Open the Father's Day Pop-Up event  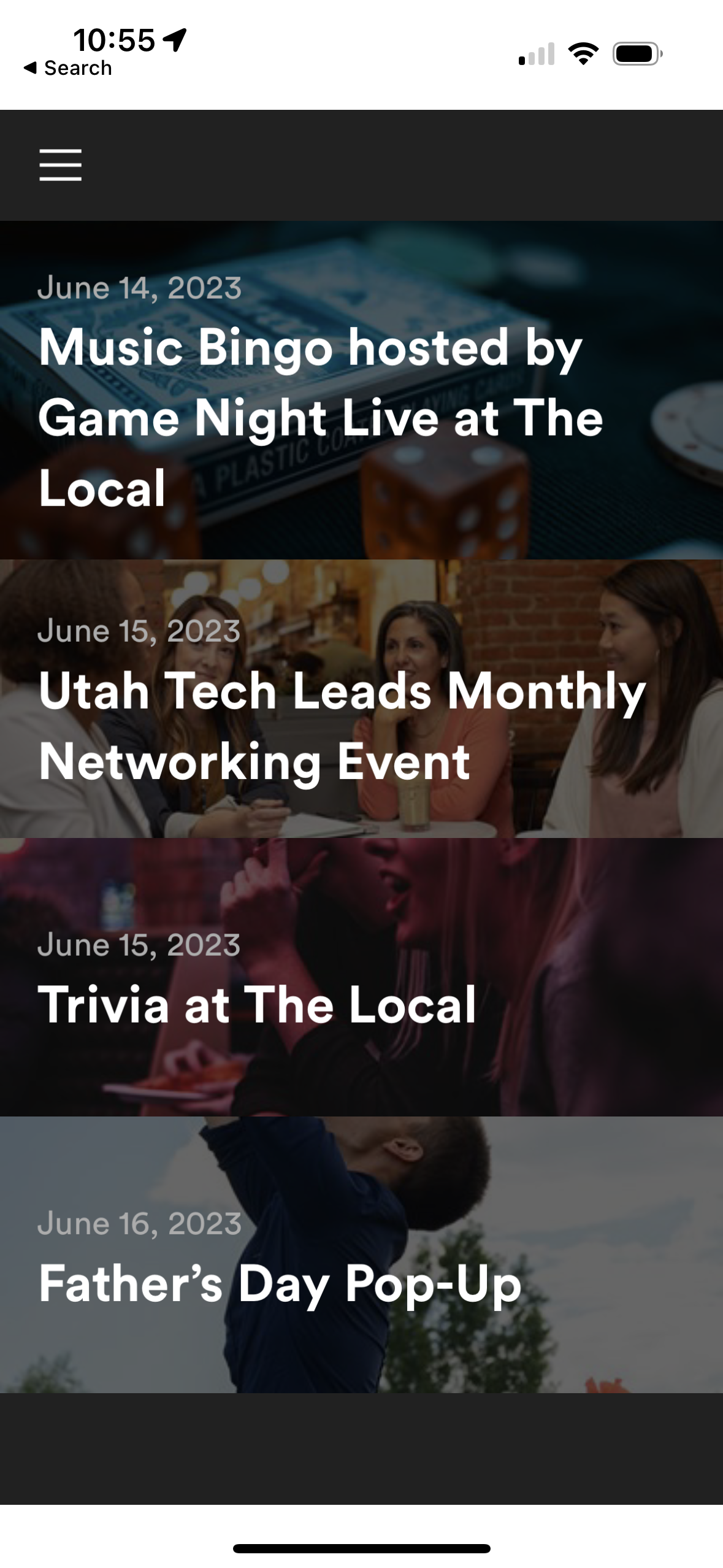(x=280, y=1283)
